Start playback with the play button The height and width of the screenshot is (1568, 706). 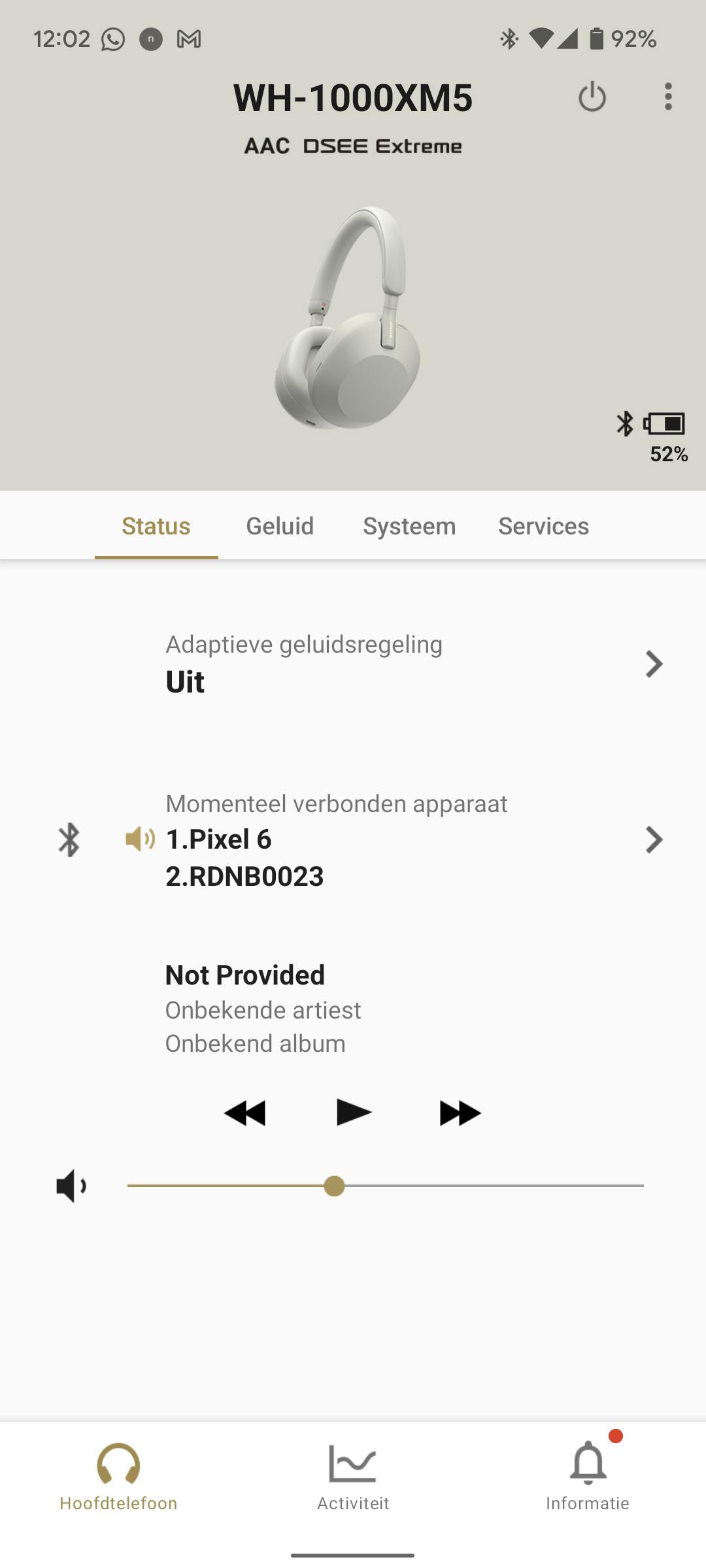pyautogui.click(x=353, y=1113)
